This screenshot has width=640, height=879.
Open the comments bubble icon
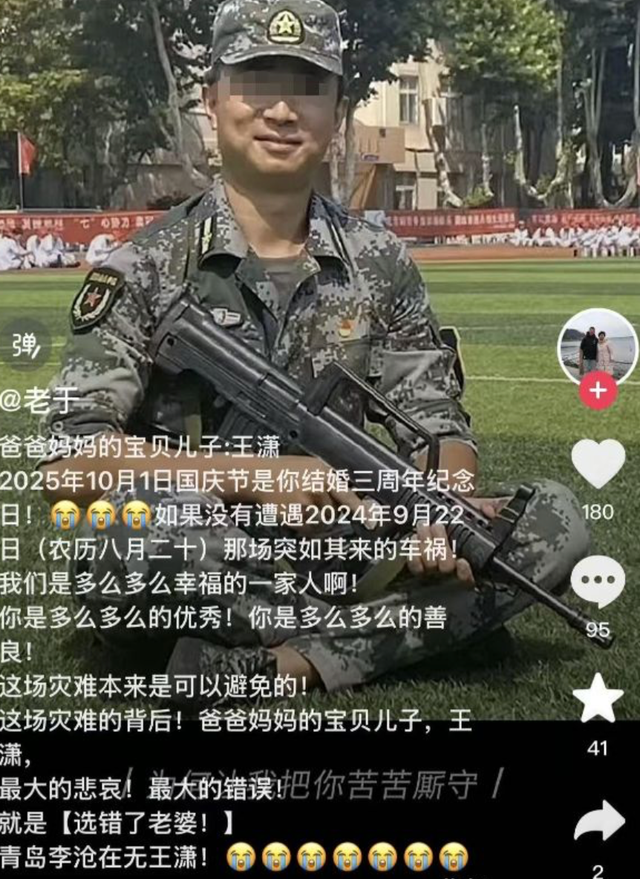pyautogui.click(x=598, y=581)
